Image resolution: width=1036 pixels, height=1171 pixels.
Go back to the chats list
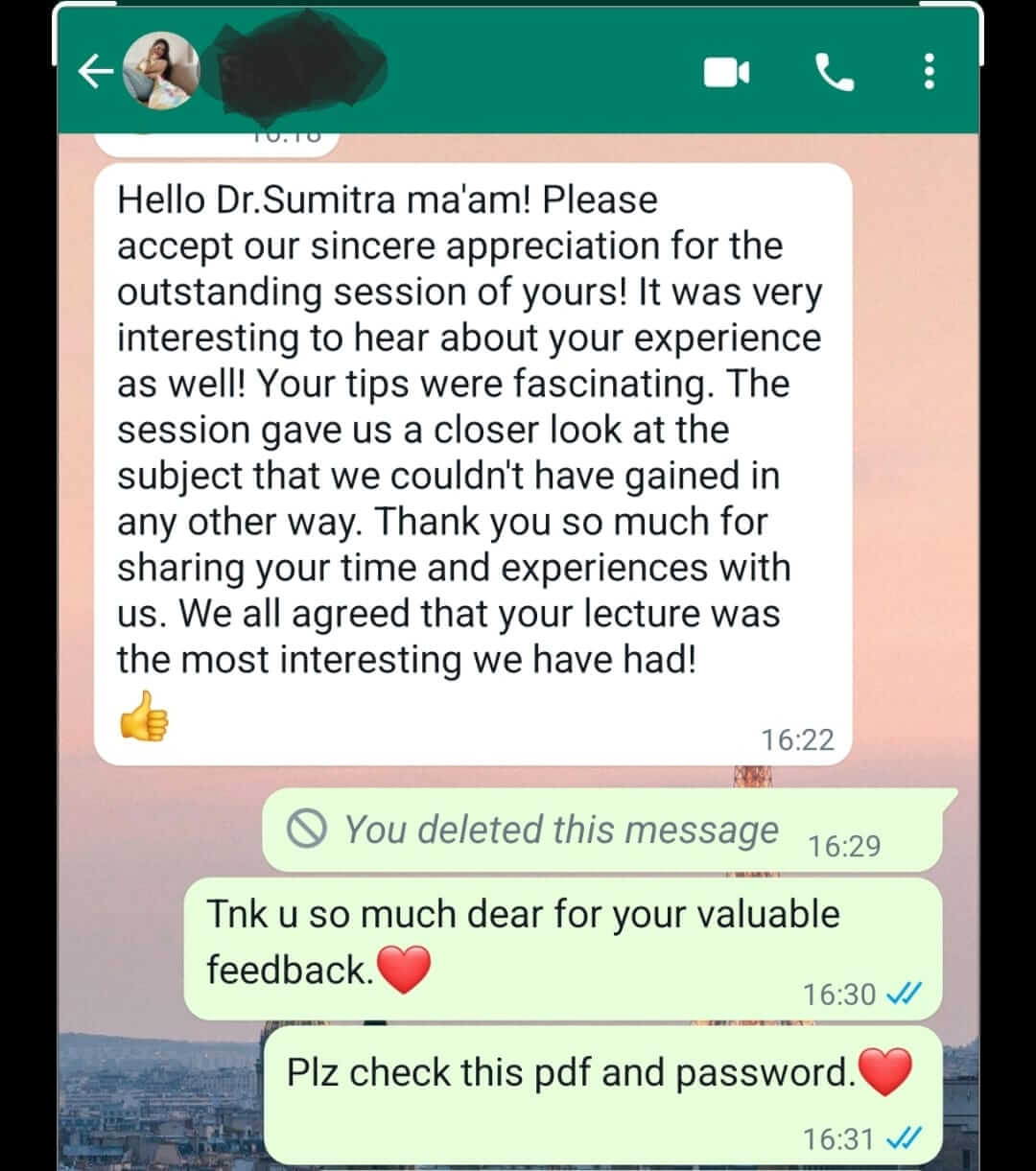tap(94, 72)
